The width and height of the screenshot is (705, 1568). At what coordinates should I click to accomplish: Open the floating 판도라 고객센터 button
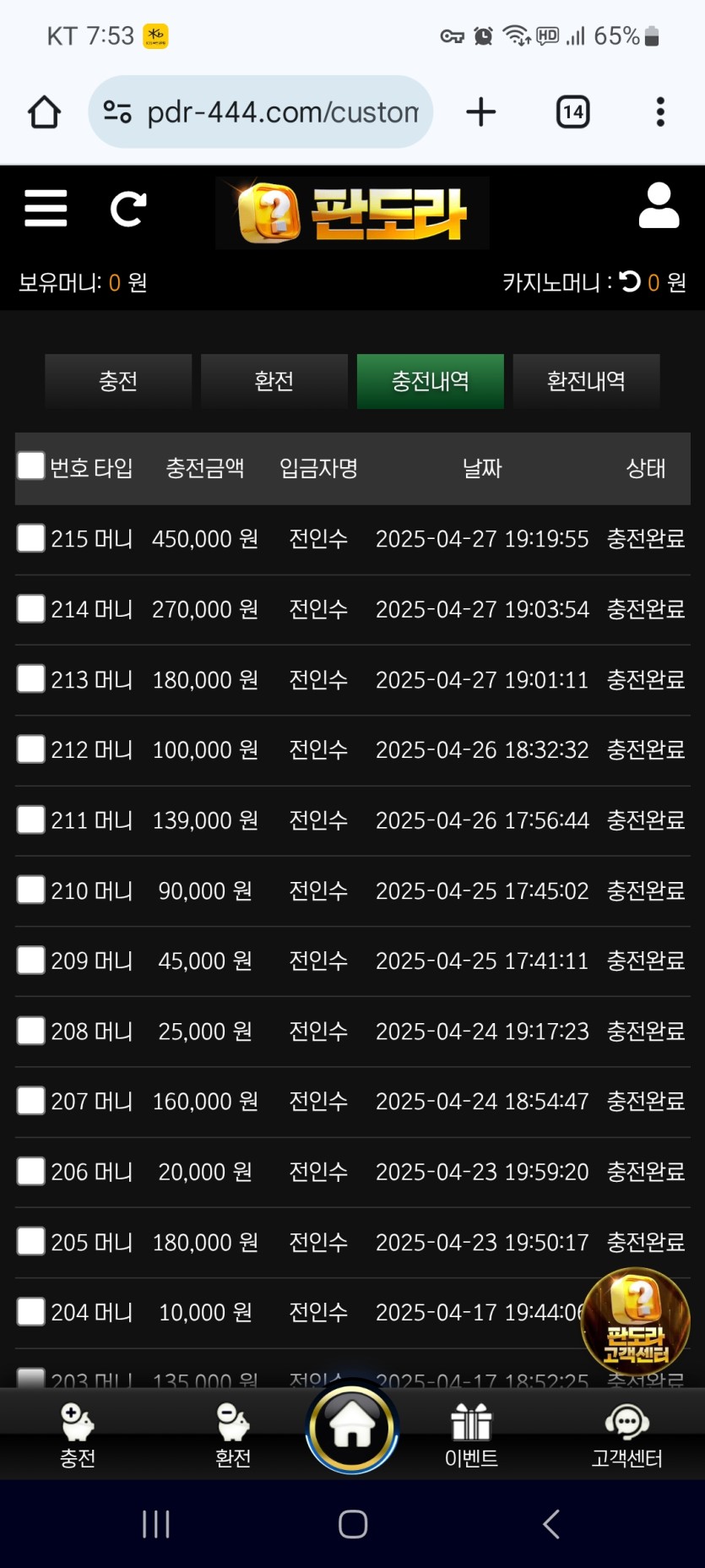[x=636, y=1323]
